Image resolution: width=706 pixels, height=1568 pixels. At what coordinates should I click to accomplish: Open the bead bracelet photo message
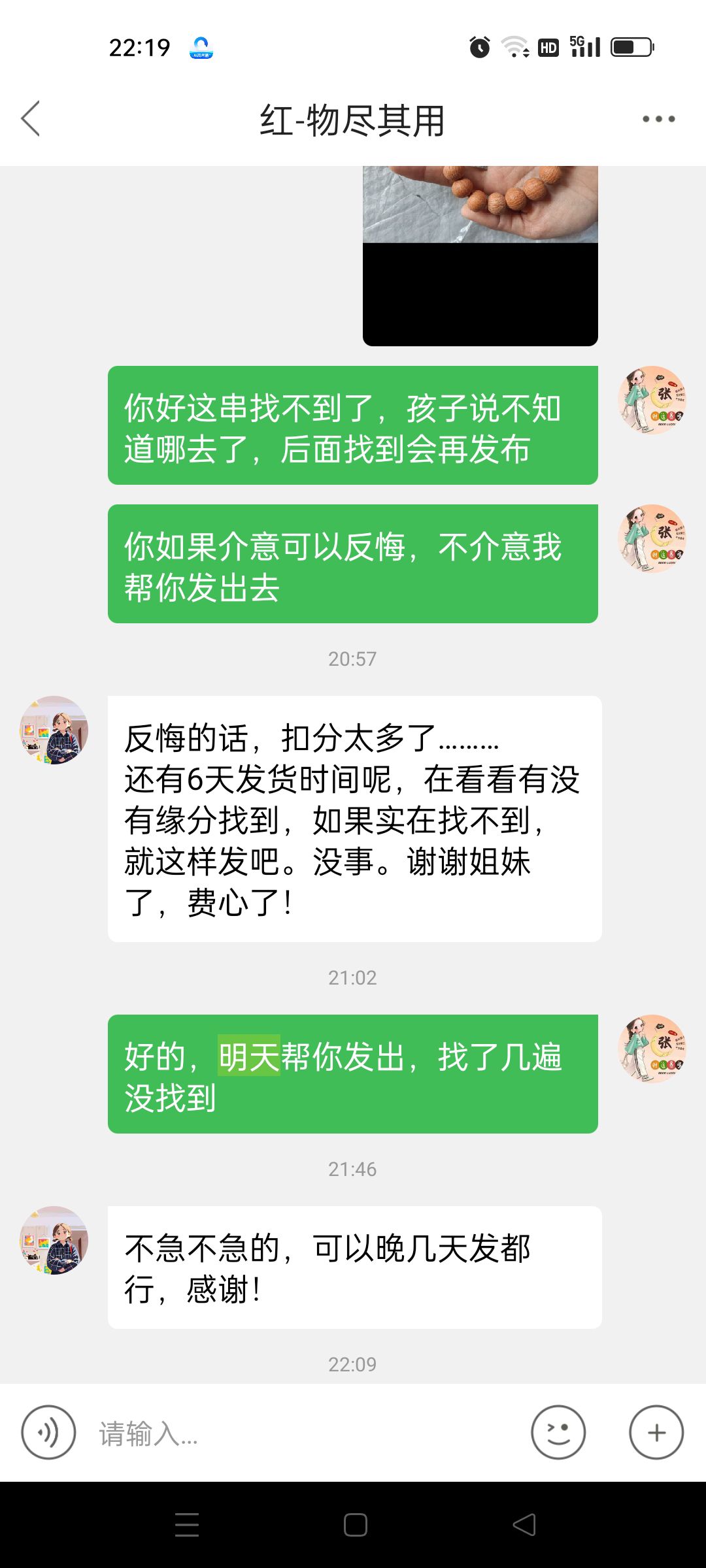480,255
